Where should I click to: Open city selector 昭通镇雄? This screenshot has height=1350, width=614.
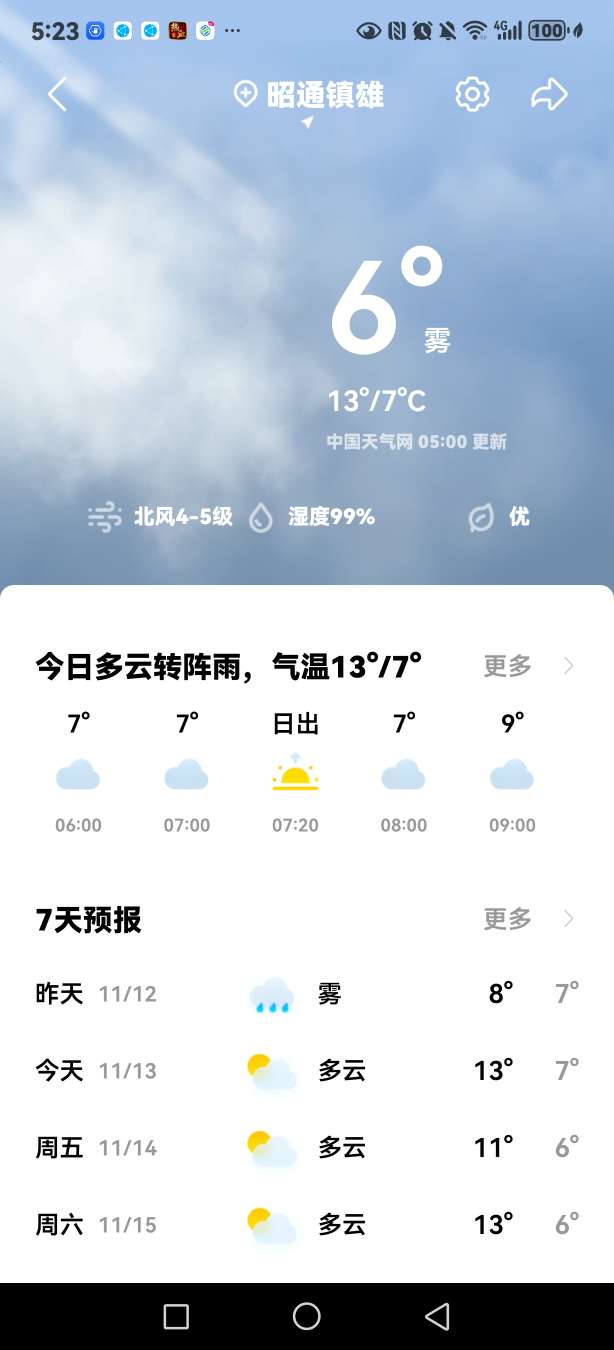pos(310,95)
